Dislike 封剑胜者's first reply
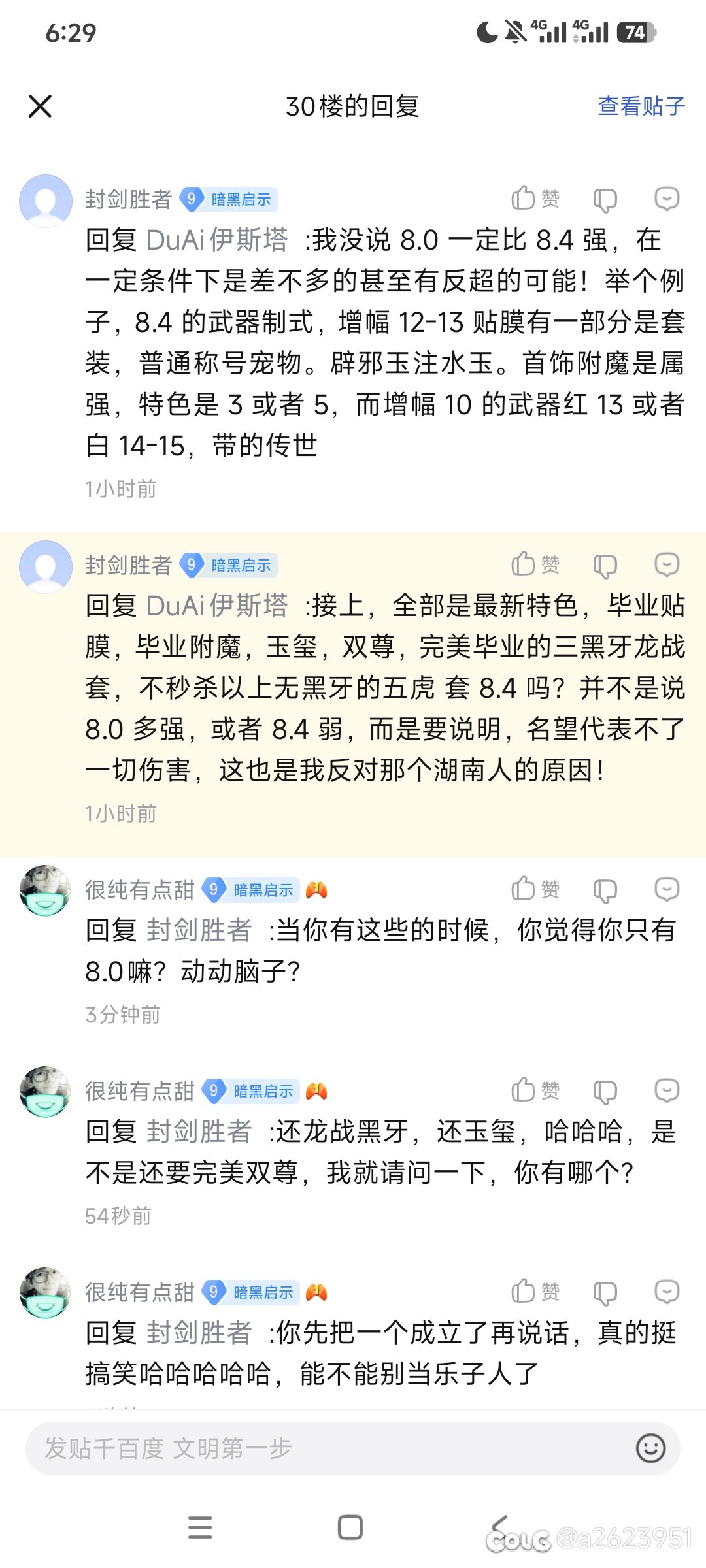706x1568 pixels. click(605, 200)
